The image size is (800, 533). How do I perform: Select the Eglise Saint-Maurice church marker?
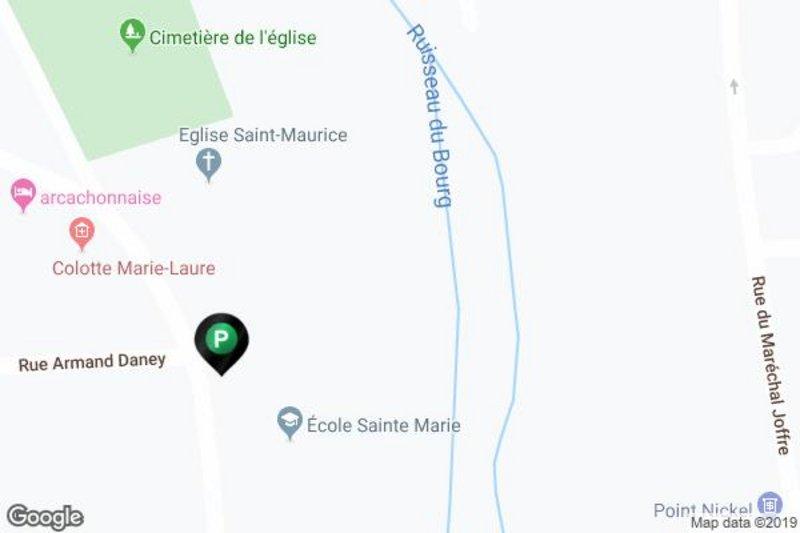[208, 163]
